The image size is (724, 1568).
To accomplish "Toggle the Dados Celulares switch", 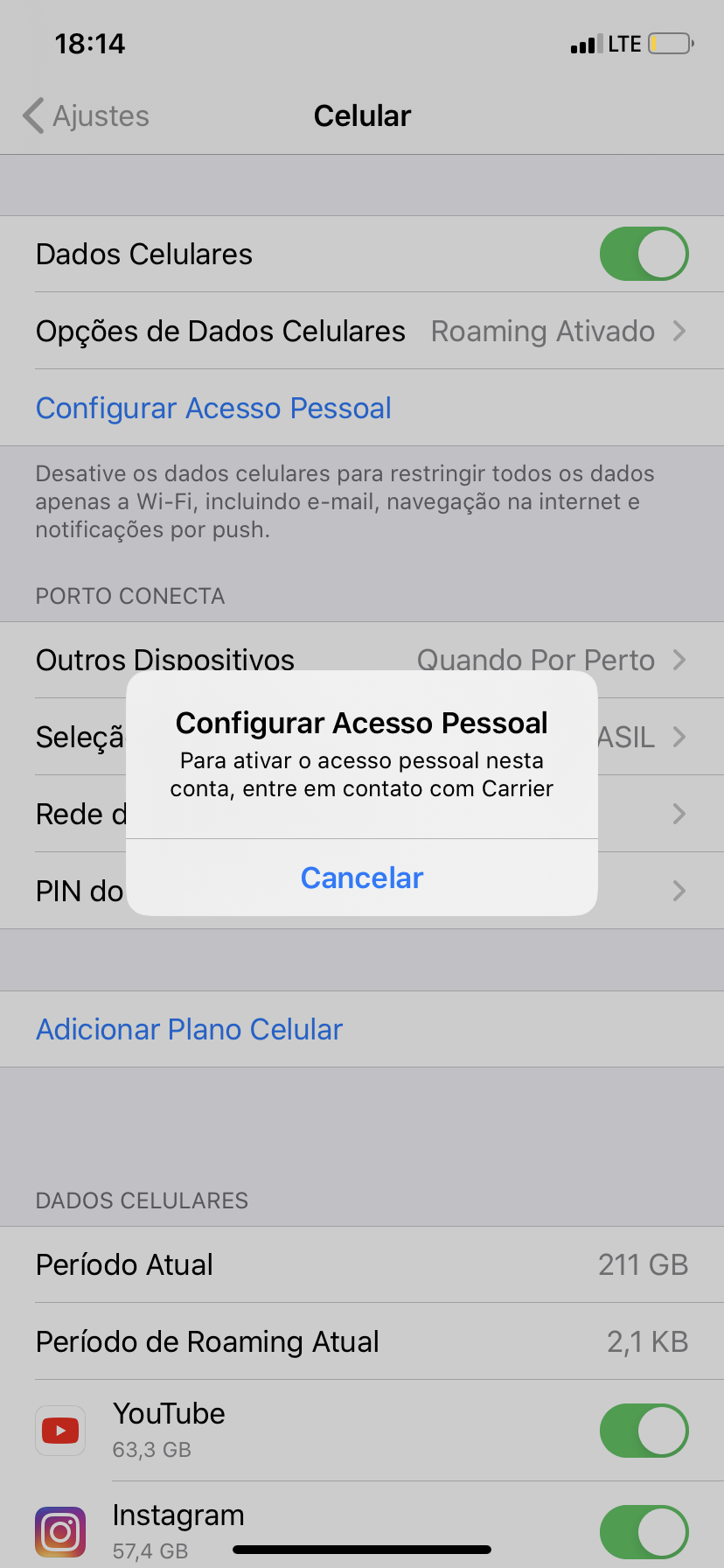I will coord(644,254).
